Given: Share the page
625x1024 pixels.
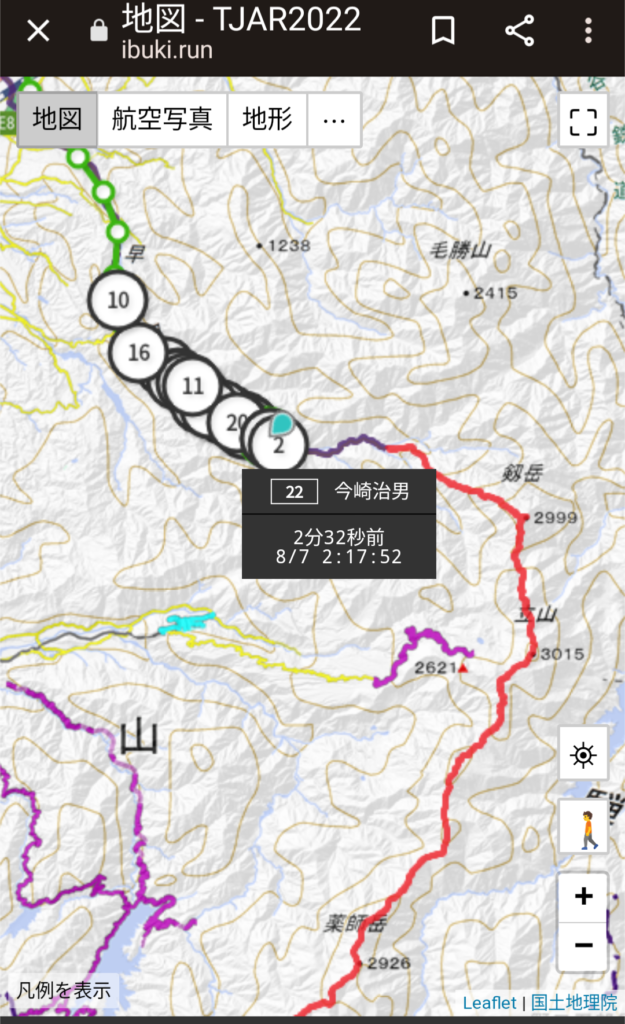Looking at the screenshot, I should (x=519, y=31).
